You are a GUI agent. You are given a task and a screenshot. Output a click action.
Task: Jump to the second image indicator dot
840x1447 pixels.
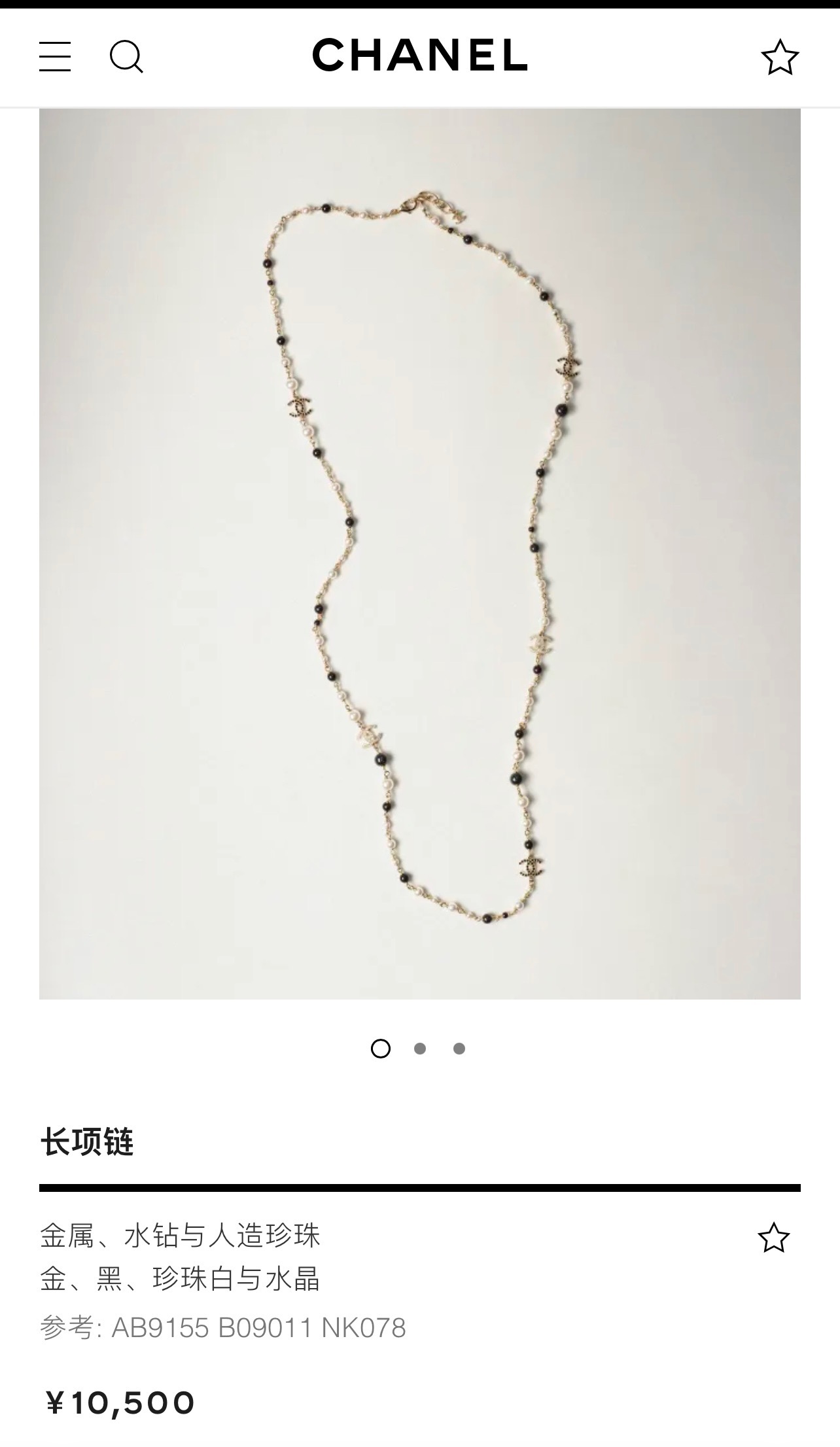(x=420, y=1049)
